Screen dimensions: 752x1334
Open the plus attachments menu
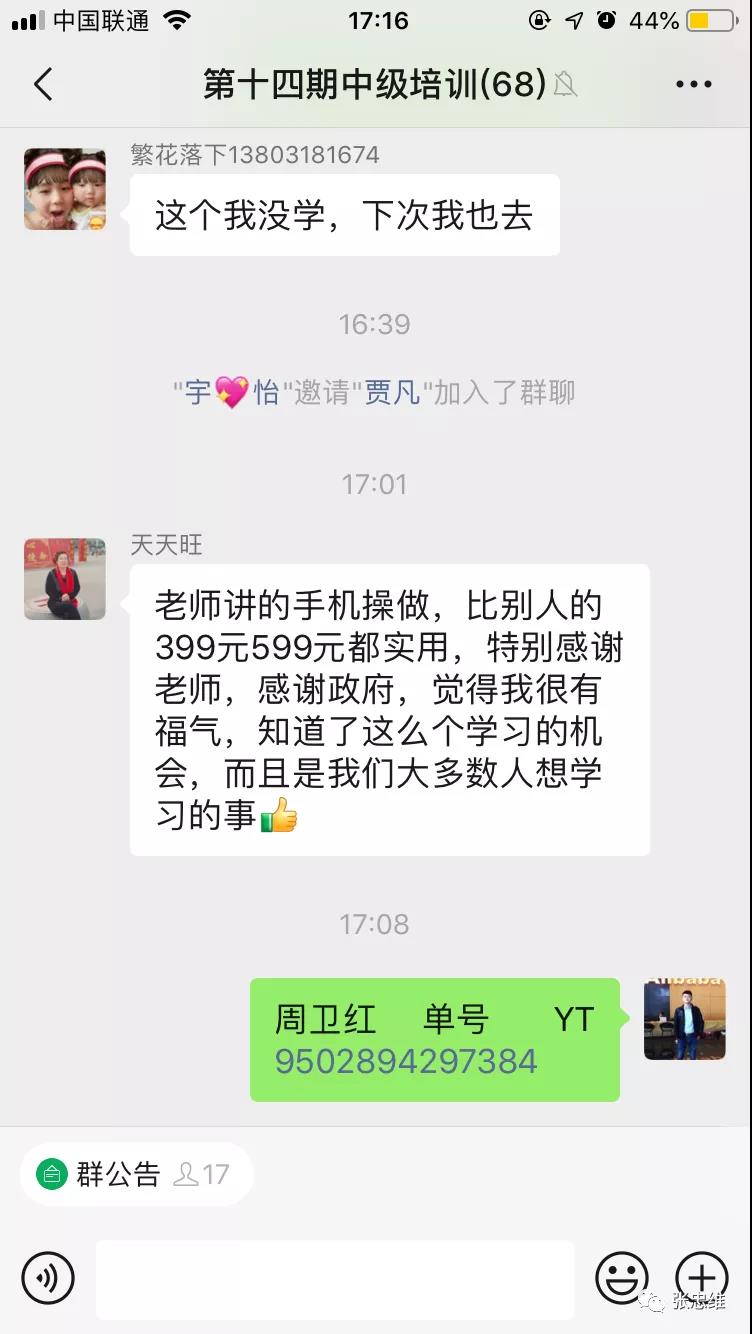click(x=702, y=1277)
